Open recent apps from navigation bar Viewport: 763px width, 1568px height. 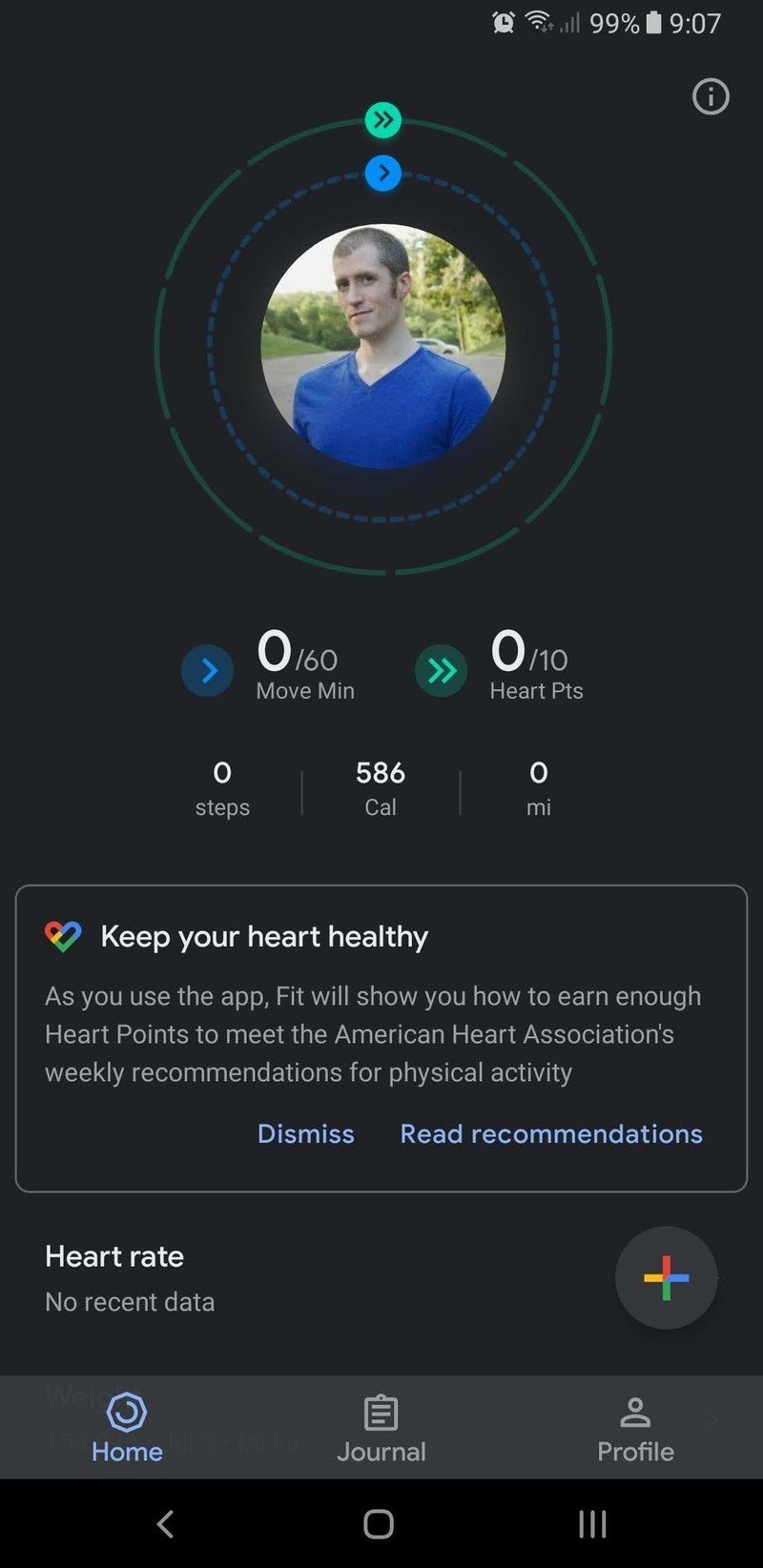tap(592, 1524)
